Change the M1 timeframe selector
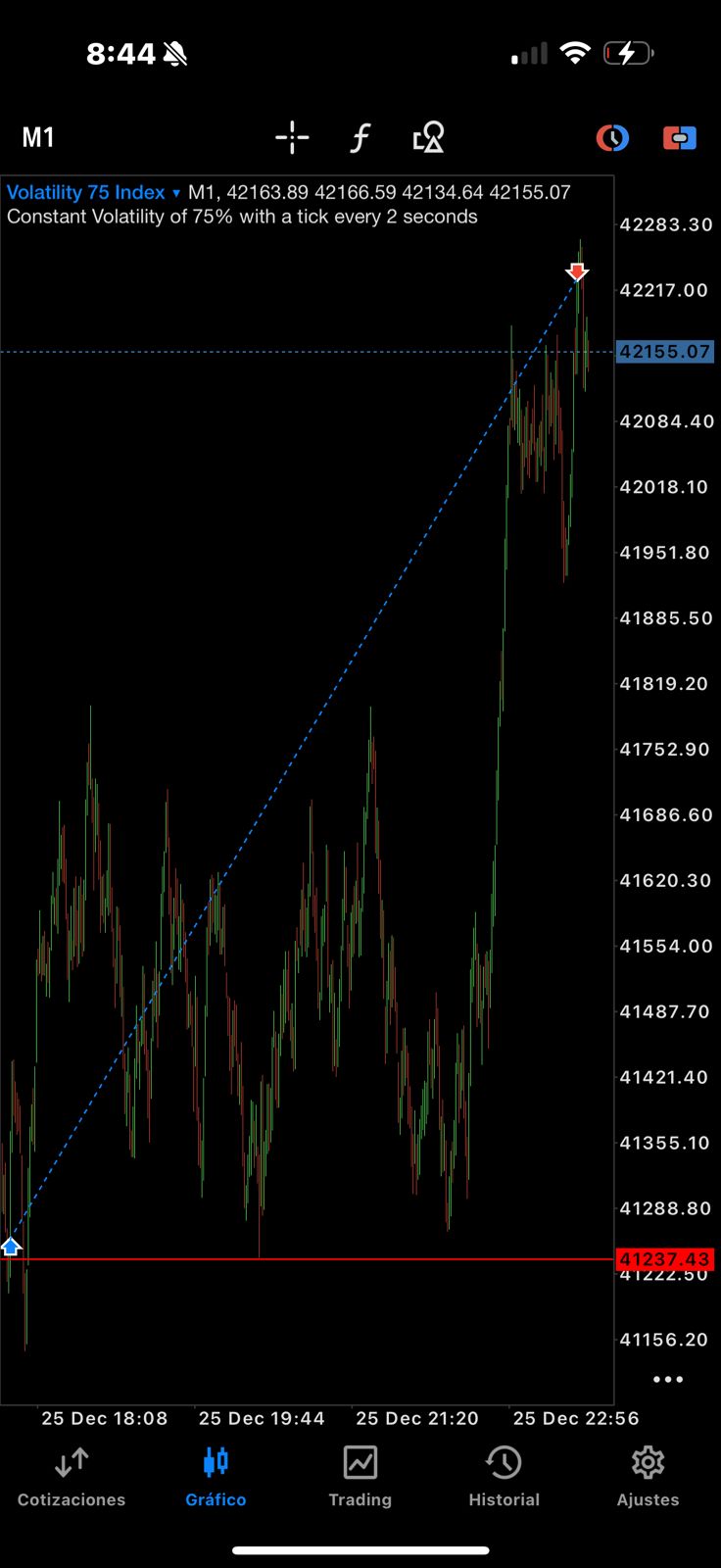 (x=38, y=137)
